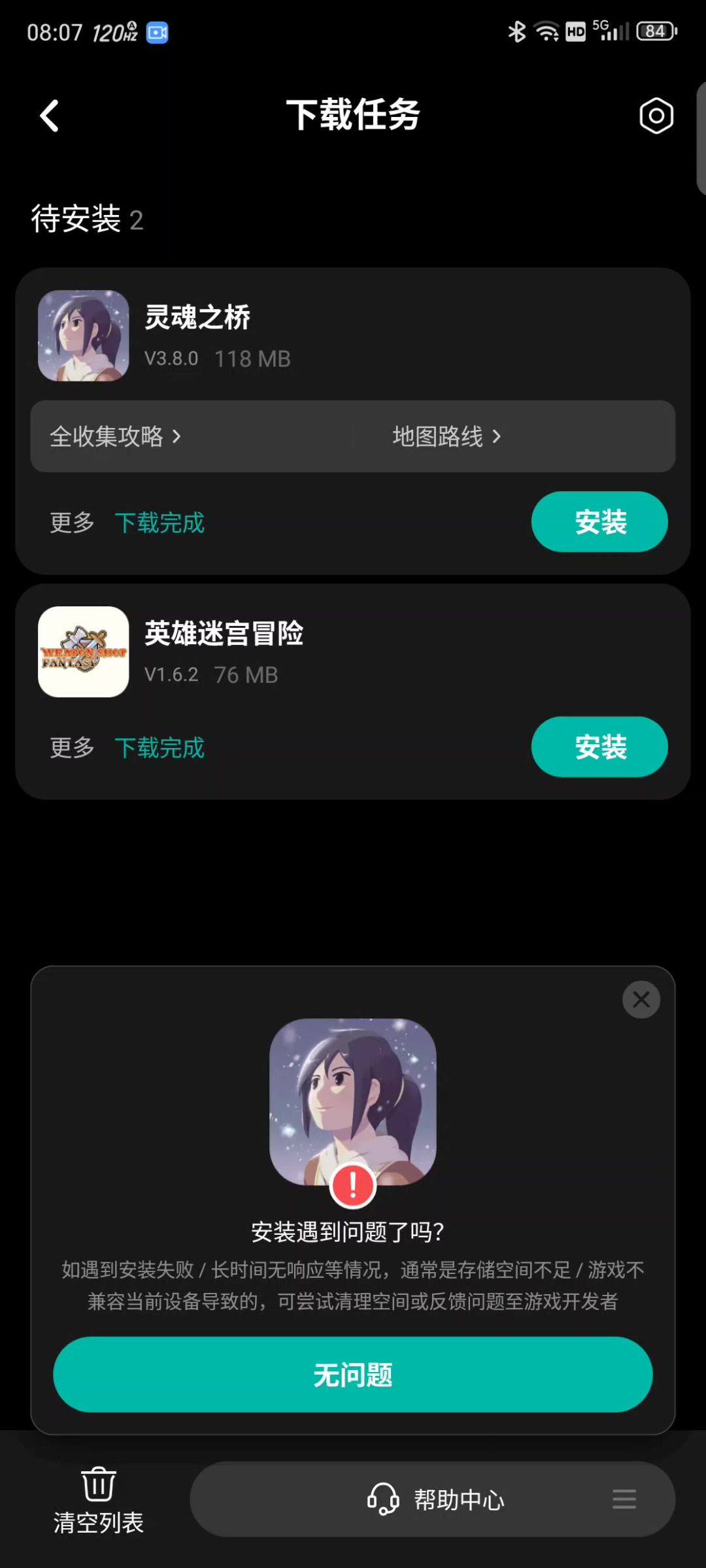Screen dimensions: 706x1568
Task: Confirm 无问题 in install prompt
Action: point(353,1375)
